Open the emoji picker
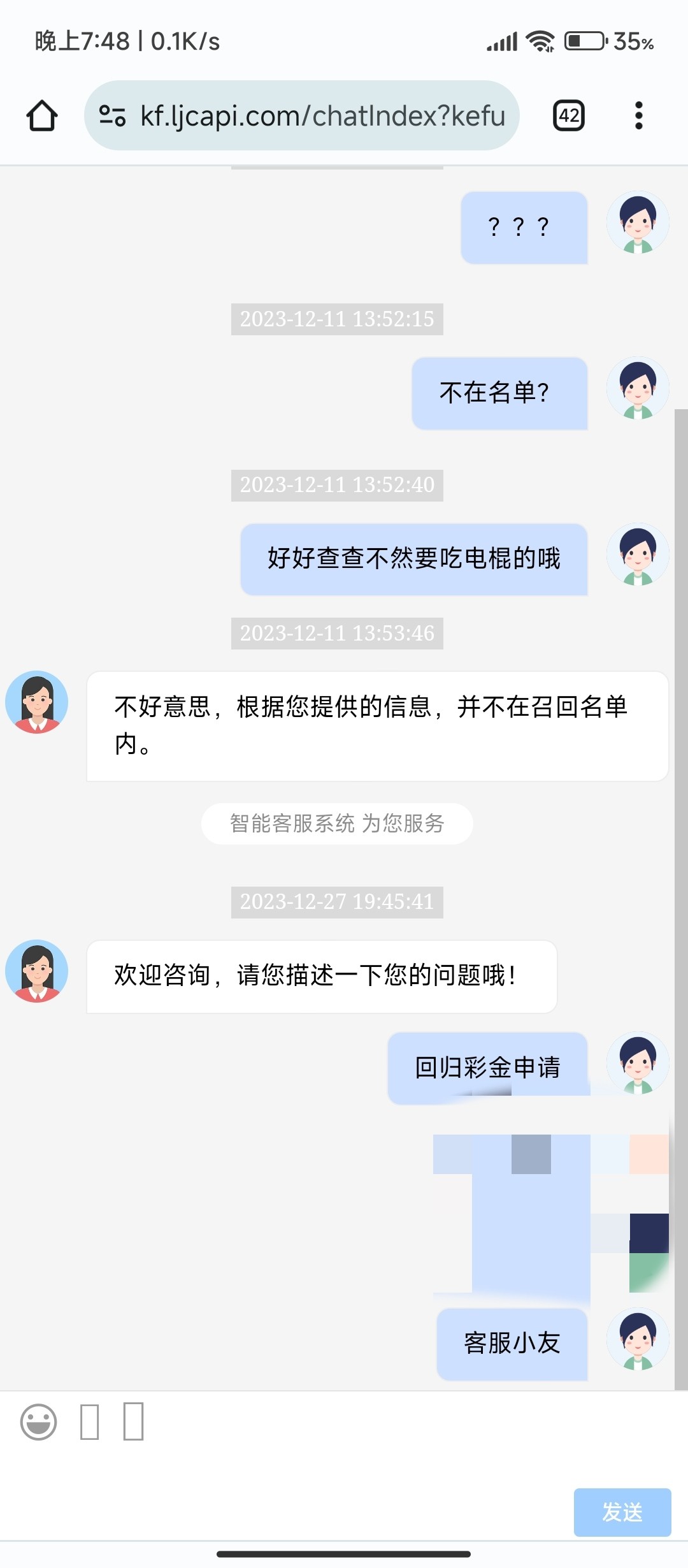Image resolution: width=688 pixels, height=1568 pixels. (x=38, y=1422)
